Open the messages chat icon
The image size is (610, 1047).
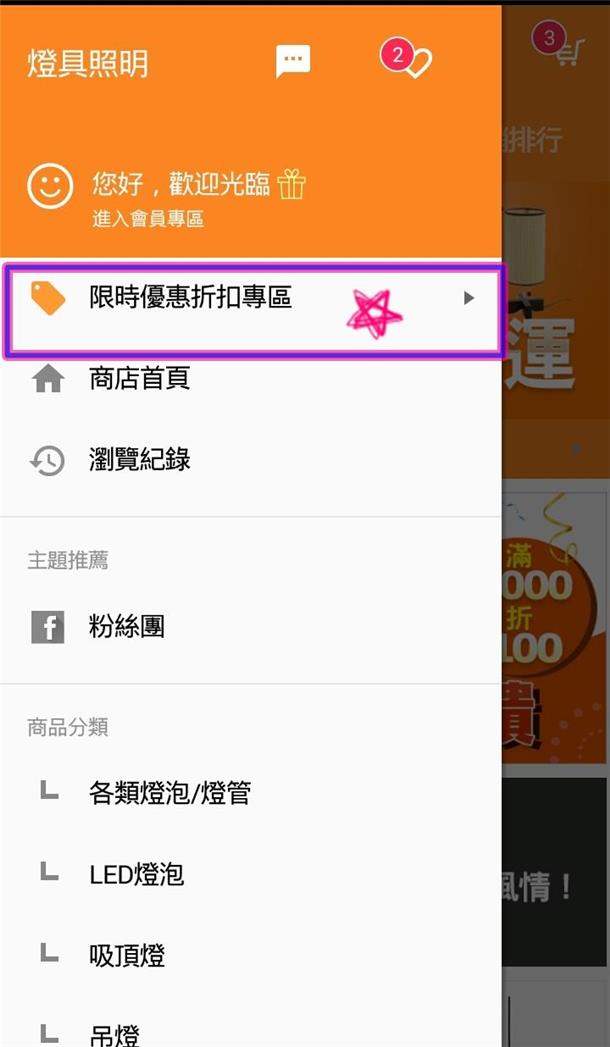pos(293,62)
